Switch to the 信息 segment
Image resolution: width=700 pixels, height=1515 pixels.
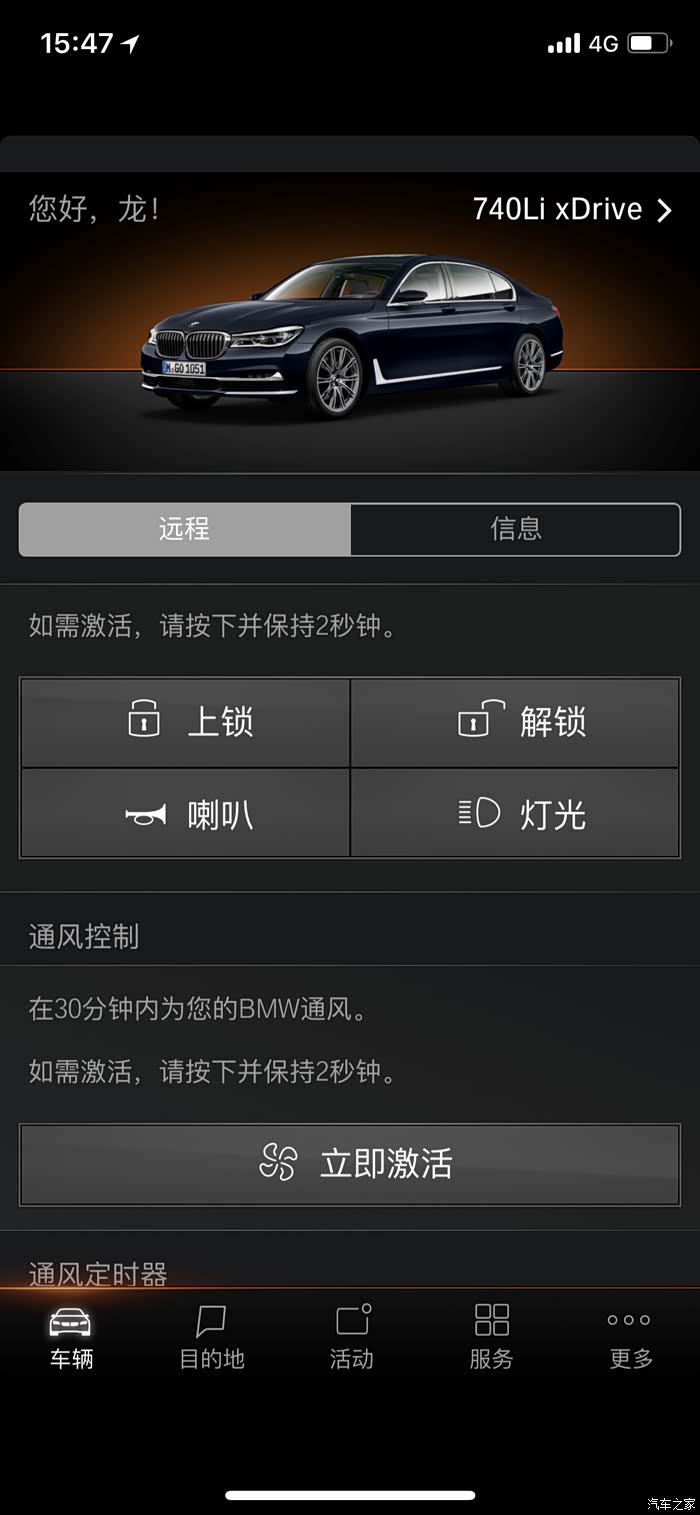click(x=515, y=529)
